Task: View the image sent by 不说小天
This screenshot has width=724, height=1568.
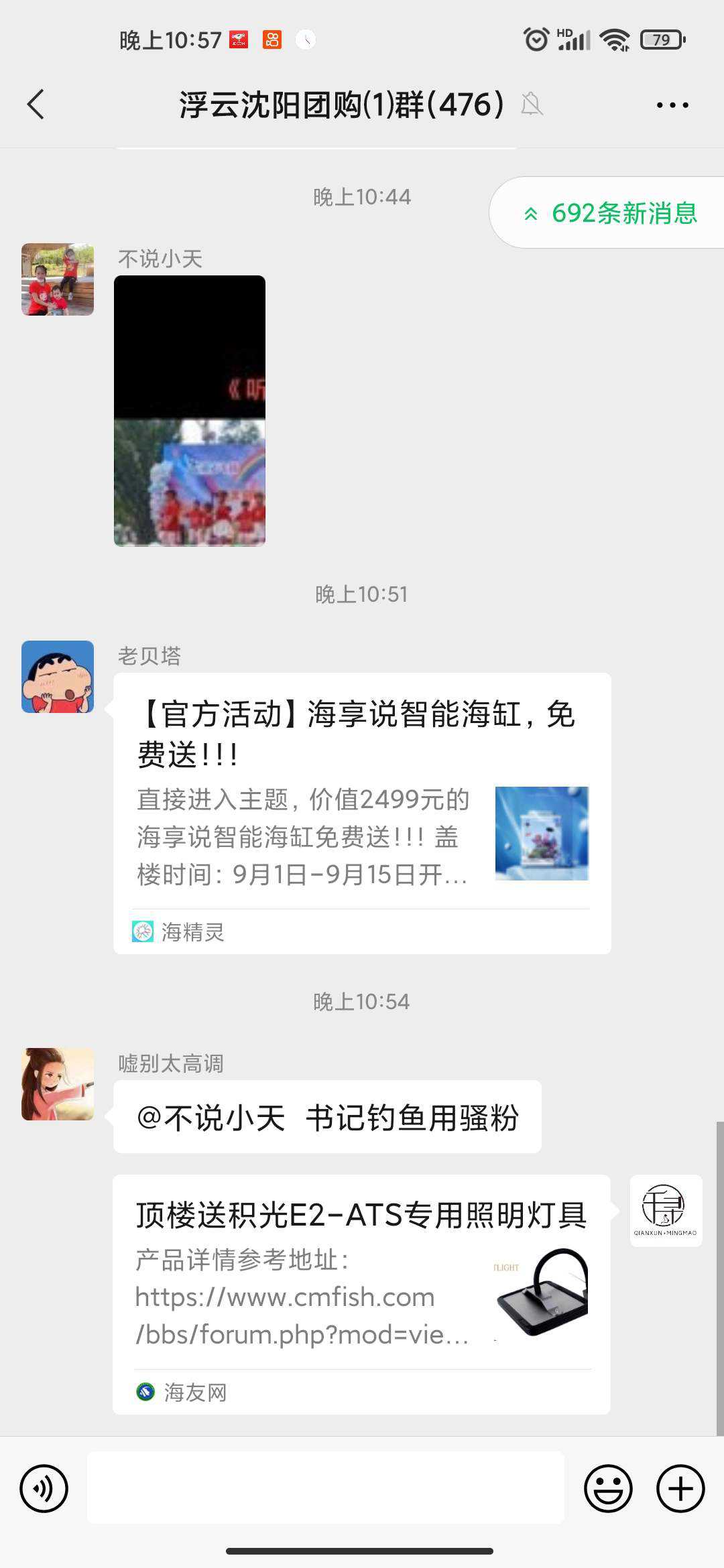Action: click(190, 411)
